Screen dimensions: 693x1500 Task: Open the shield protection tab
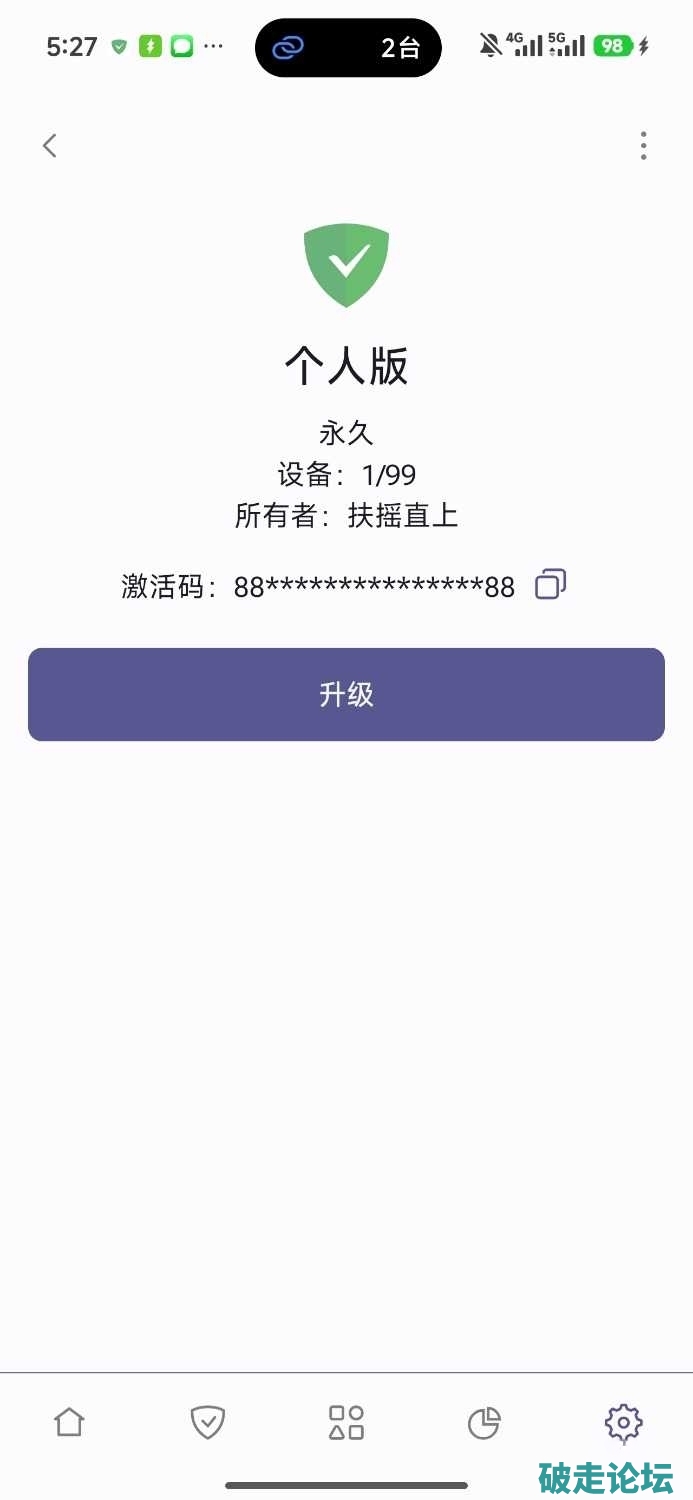[208, 1421]
